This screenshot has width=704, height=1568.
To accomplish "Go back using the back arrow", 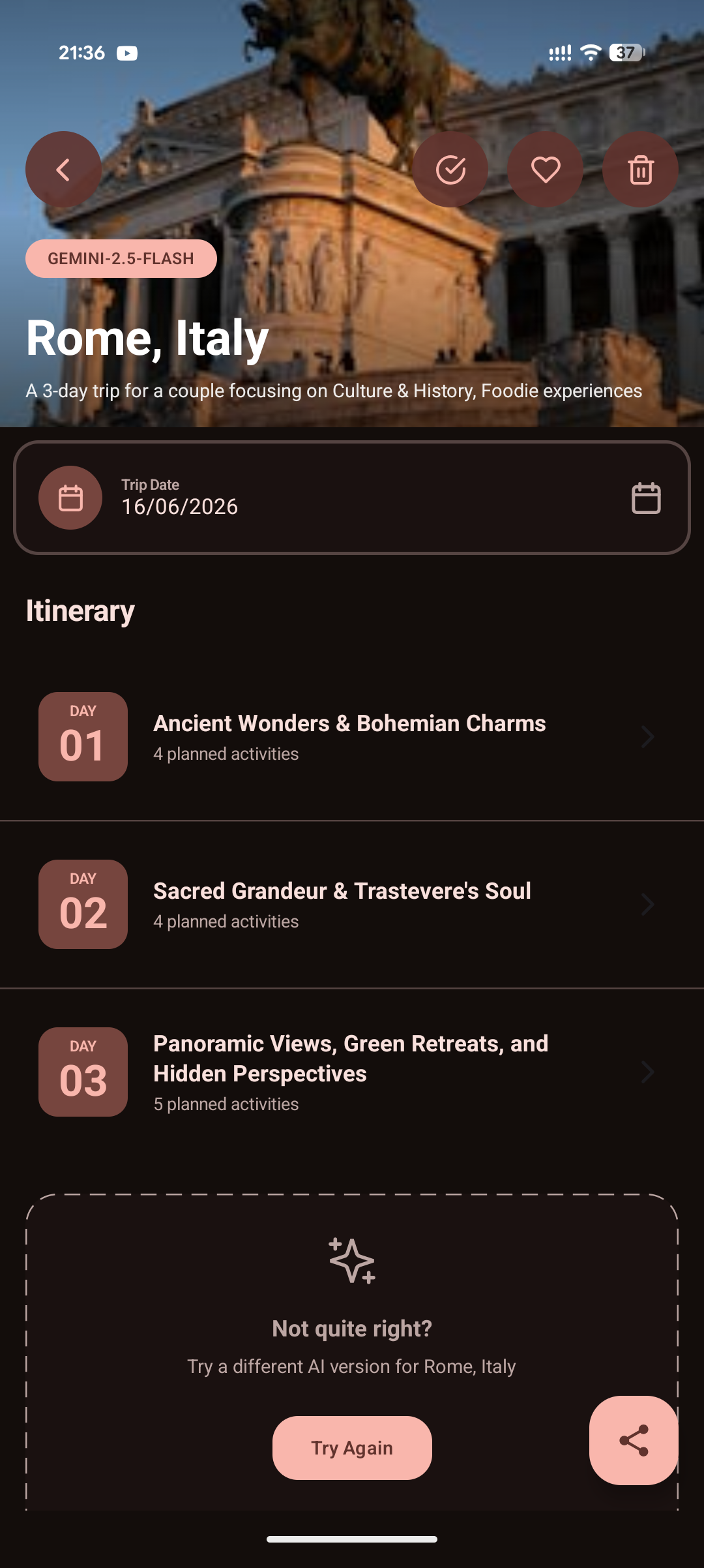I will click(63, 170).
